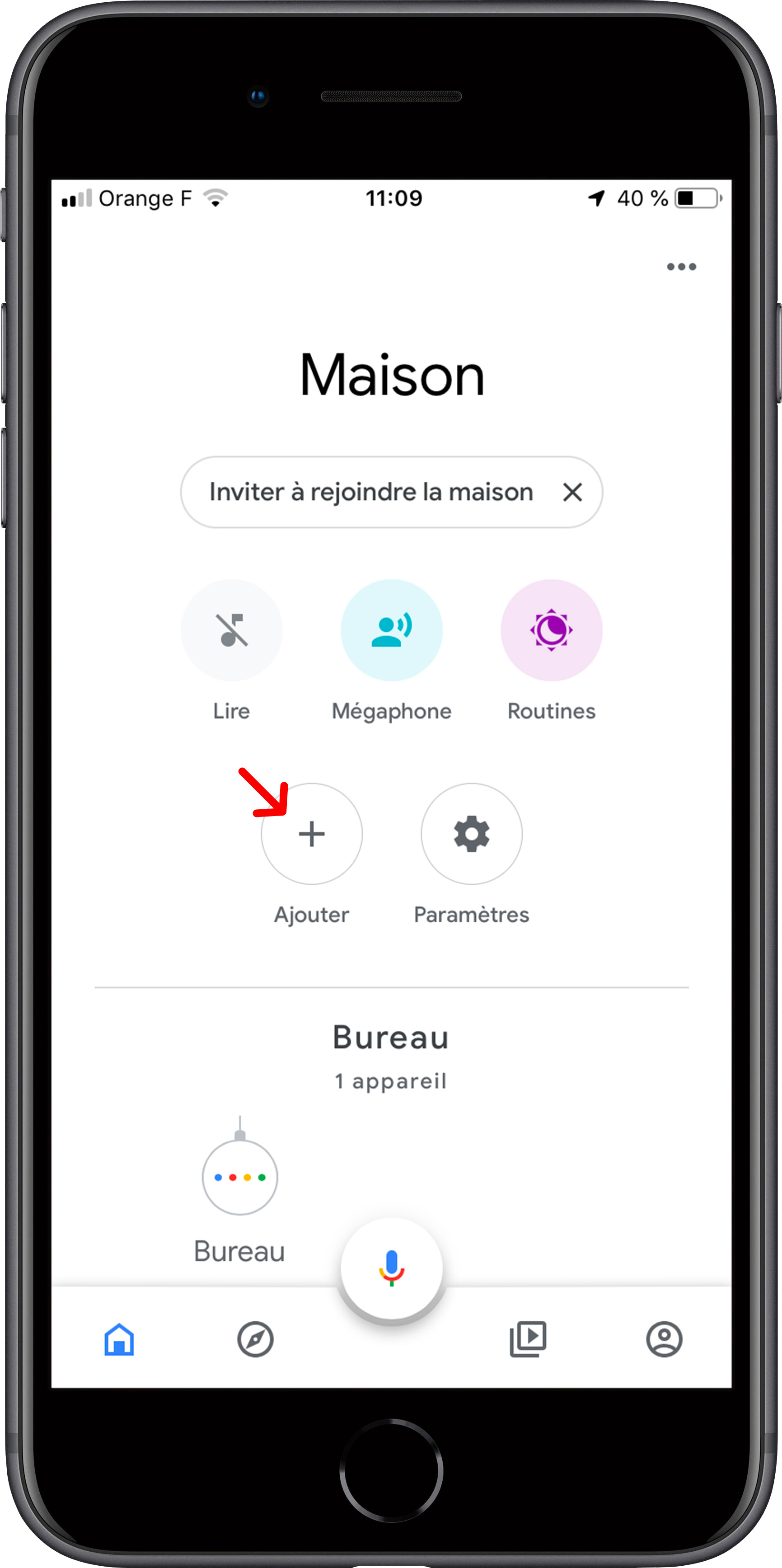Tap Inviter à rejoindre la maison chip
Image resolution: width=782 pixels, height=1568 pixels.
pos(370,492)
